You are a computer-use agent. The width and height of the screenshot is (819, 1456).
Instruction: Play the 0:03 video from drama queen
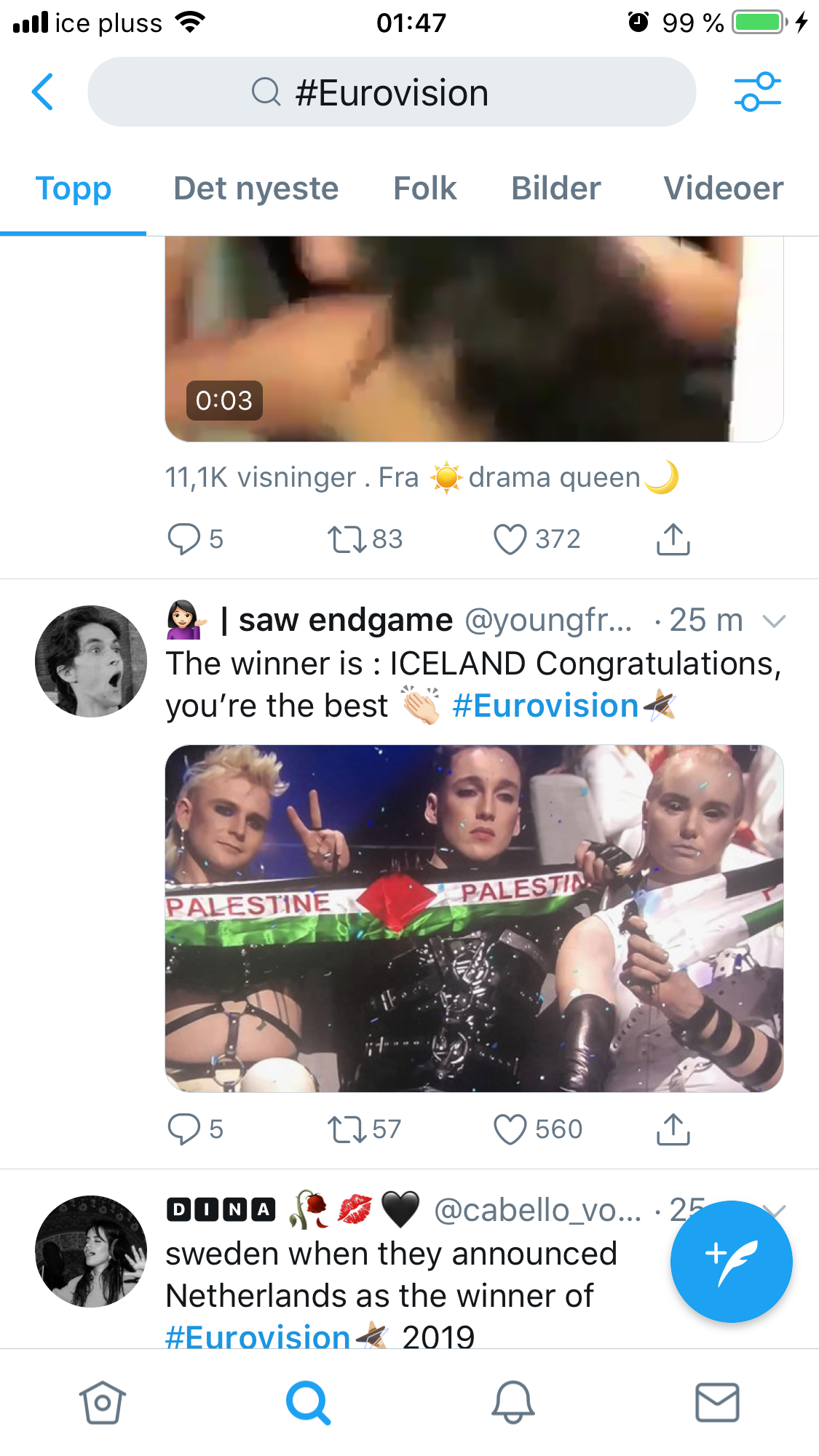coord(474,339)
